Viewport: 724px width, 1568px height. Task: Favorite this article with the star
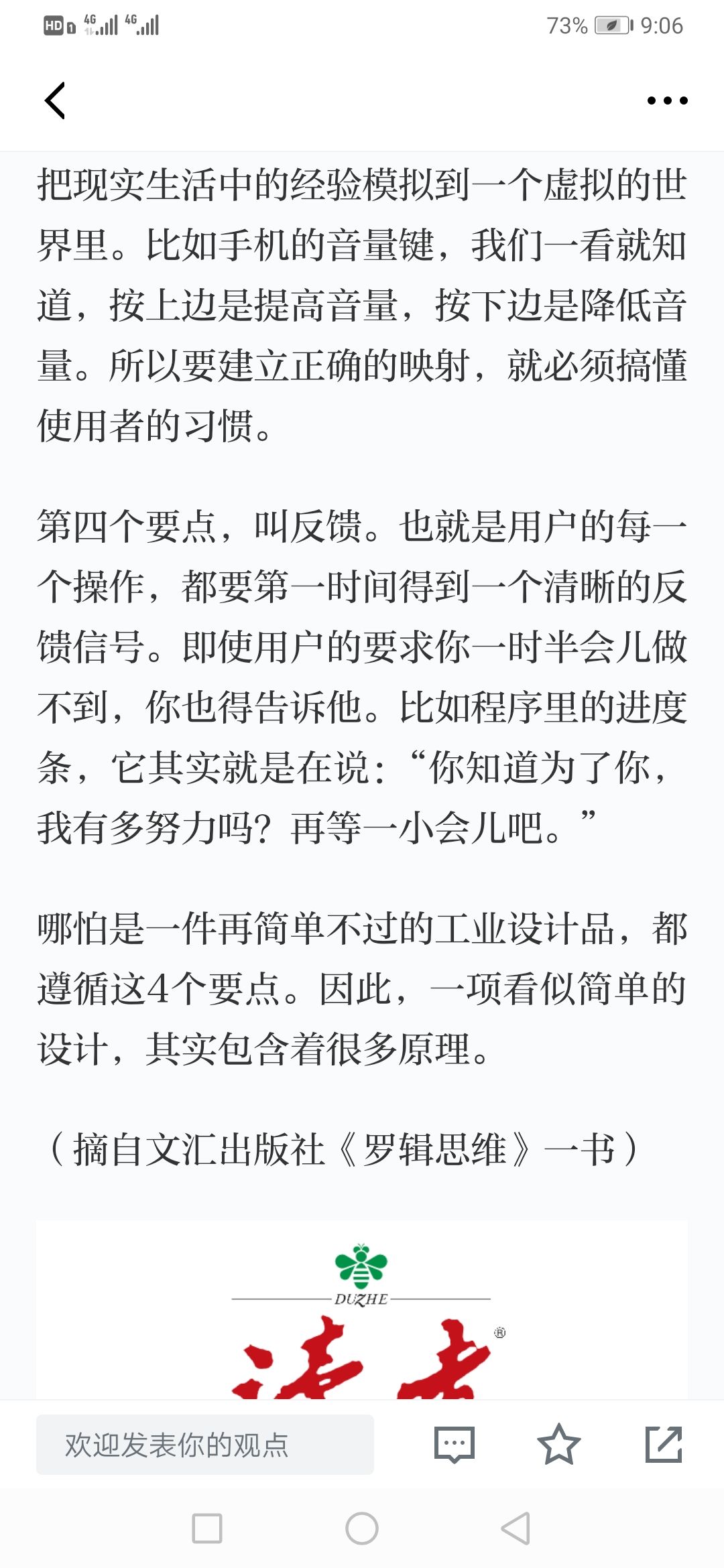click(x=558, y=1444)
